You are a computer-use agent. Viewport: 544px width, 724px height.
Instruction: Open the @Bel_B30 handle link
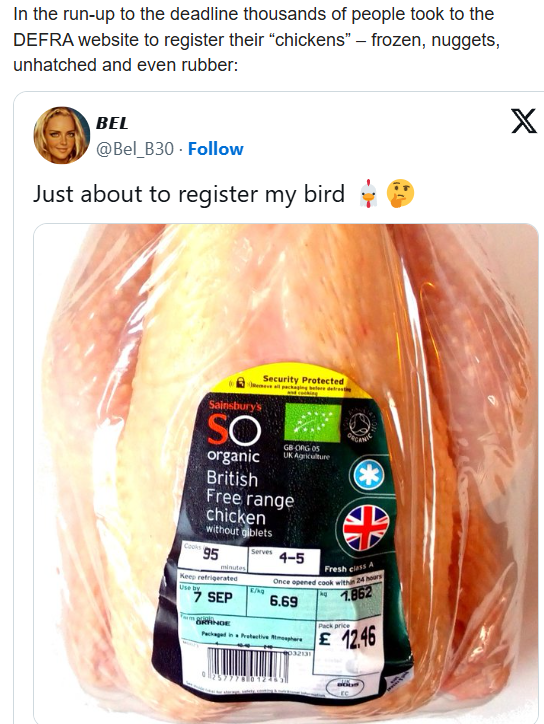point(135,149)
